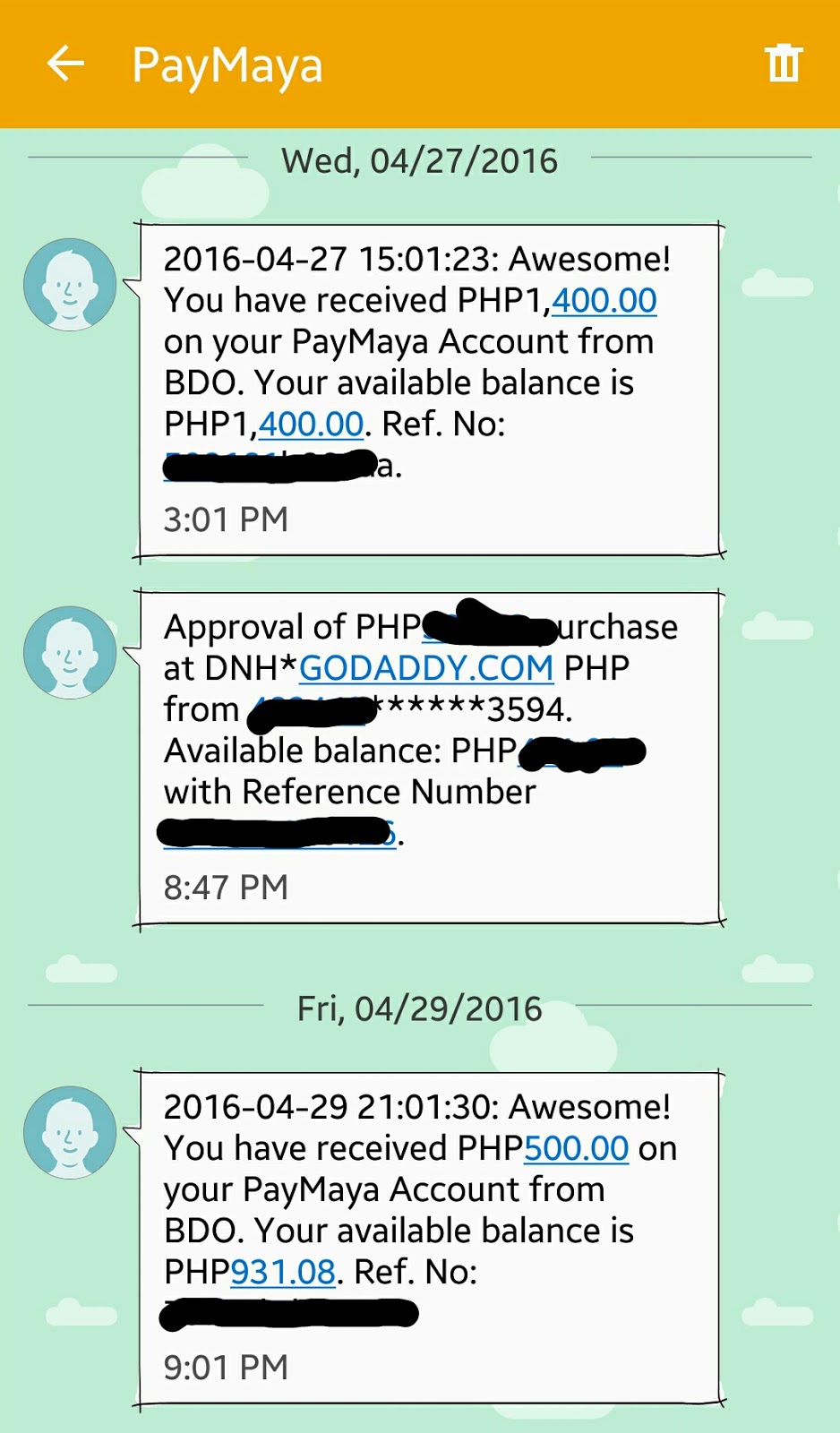Tap the back arrow to return to messages
Viewport: 840px width, 1433px height.
65,64
